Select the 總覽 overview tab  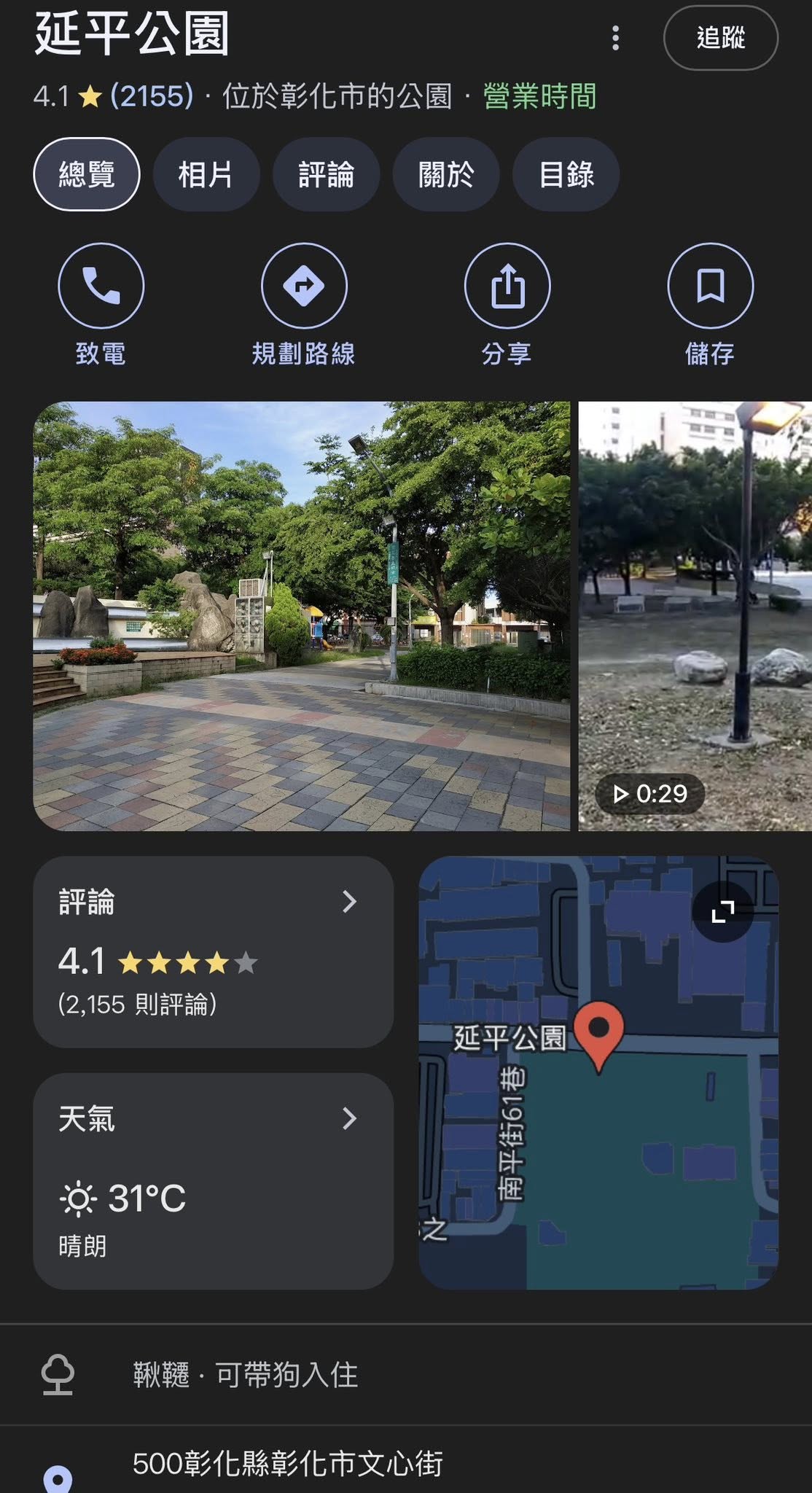coord(87,175)
